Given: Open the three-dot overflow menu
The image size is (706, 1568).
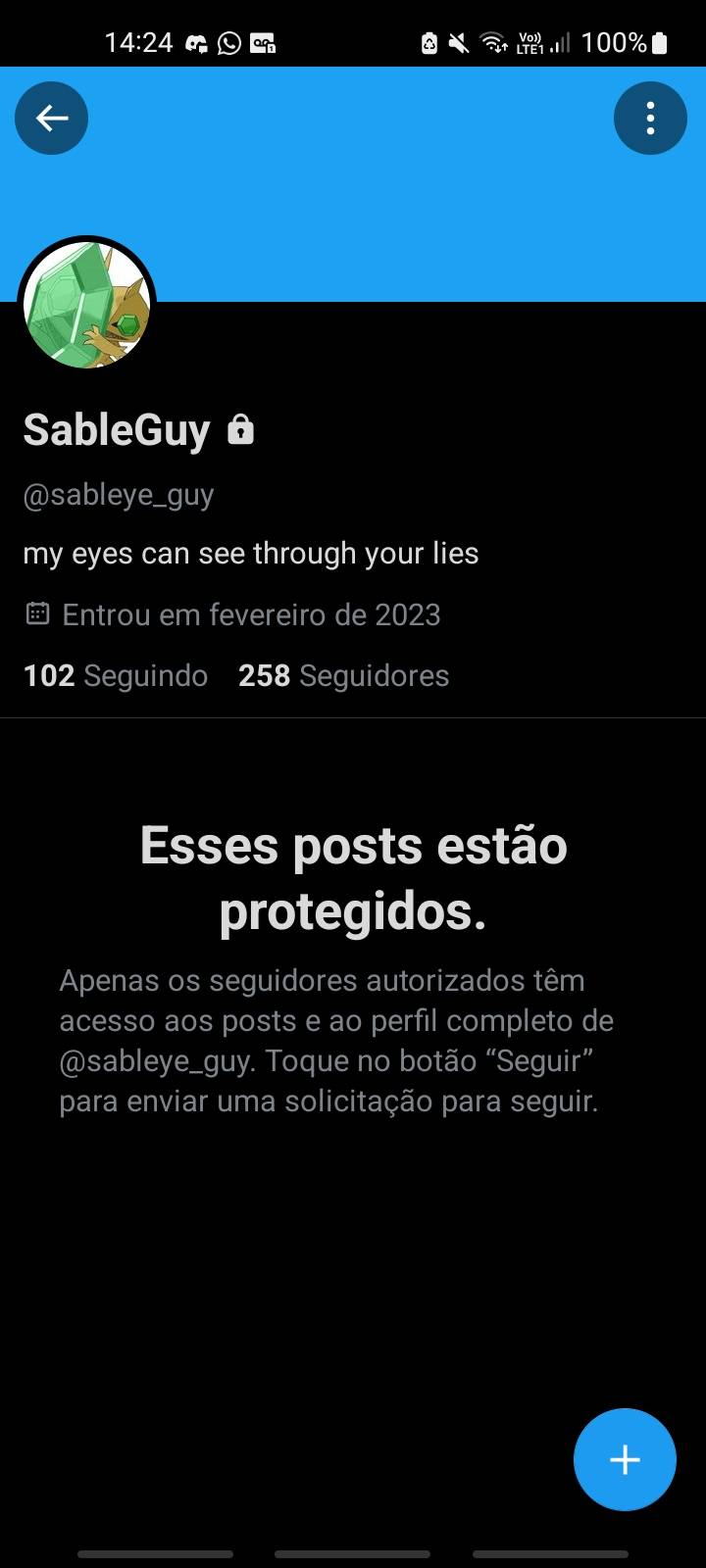Looking at the screenshot, I should click(x=650, y=119).
